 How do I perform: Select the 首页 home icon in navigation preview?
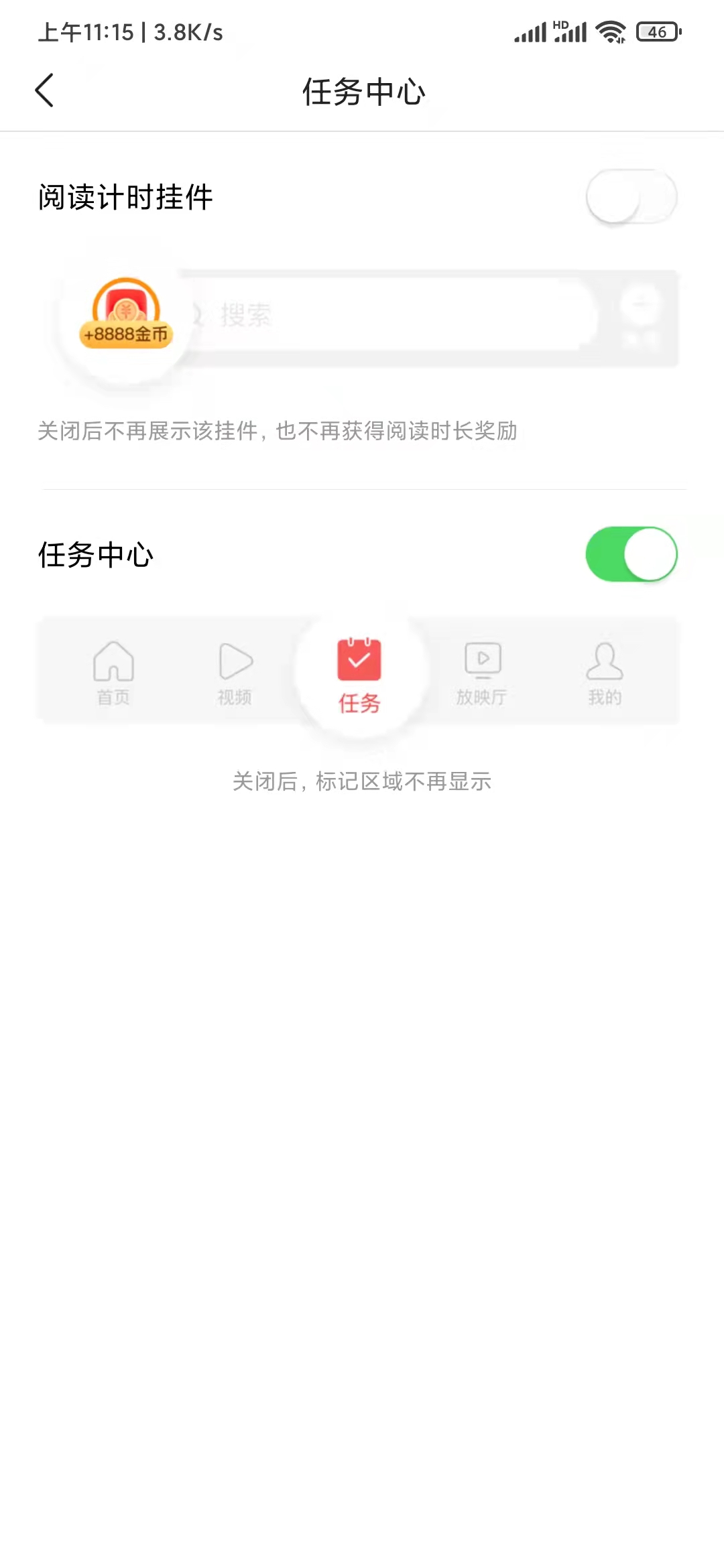point(113,660)
